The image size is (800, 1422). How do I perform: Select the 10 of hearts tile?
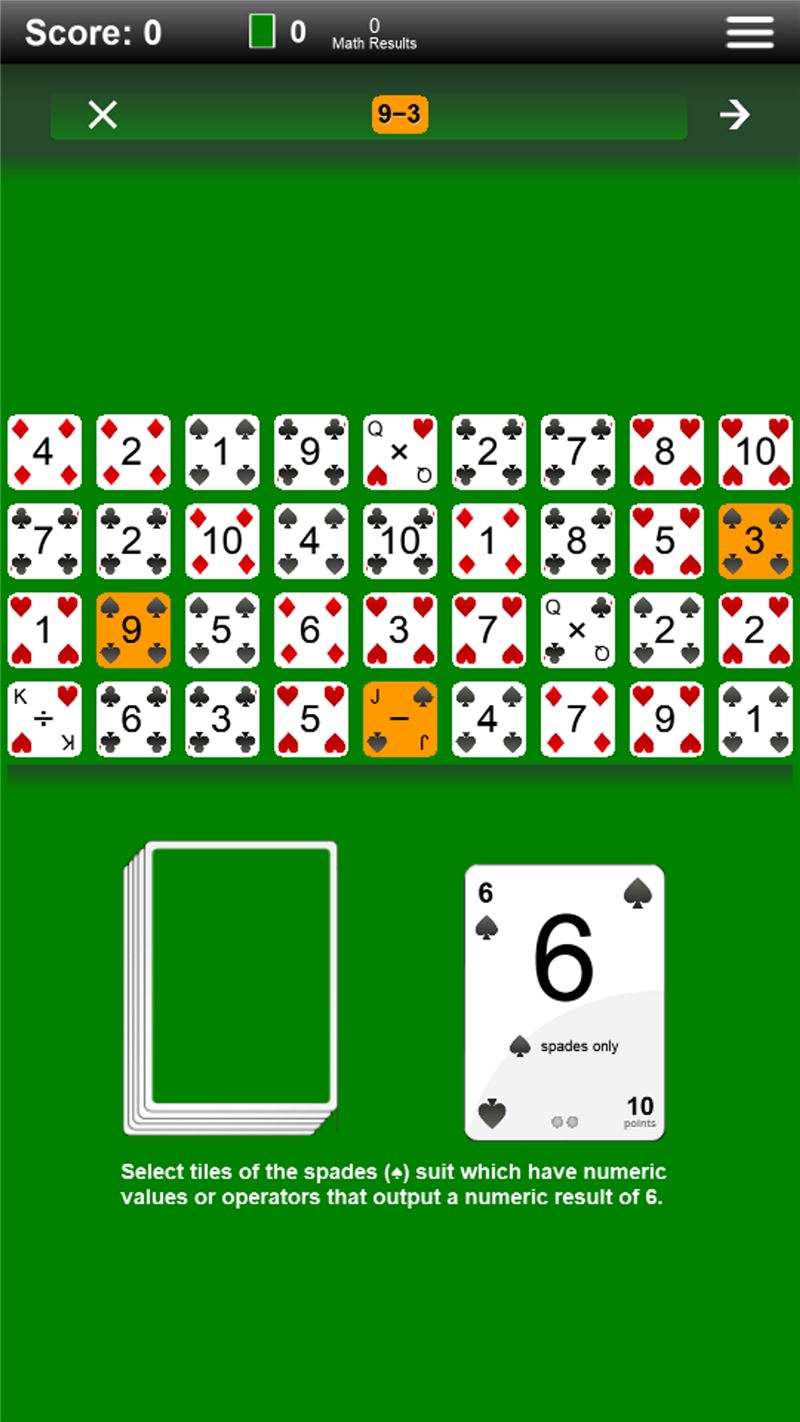tap(756, 452)
